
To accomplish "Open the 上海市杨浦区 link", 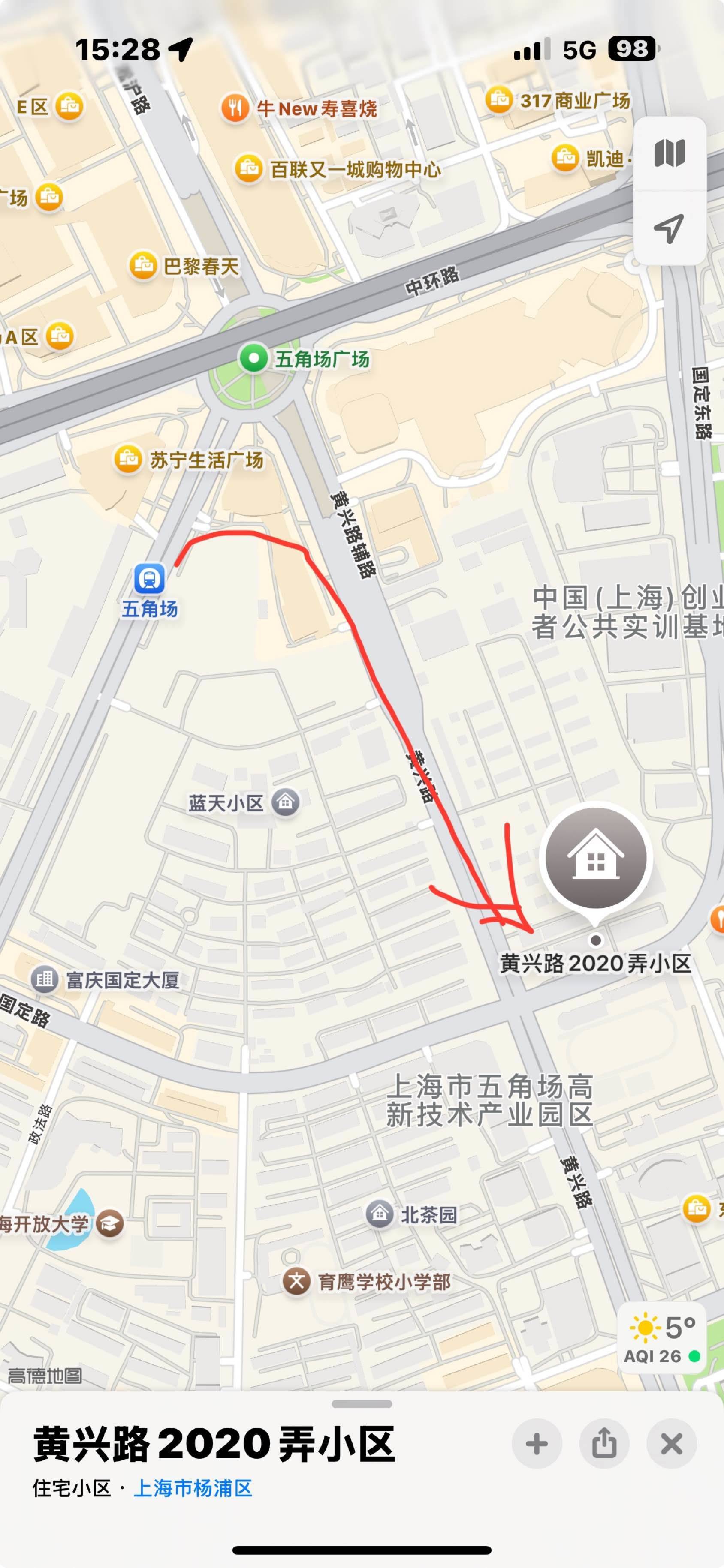I will click(x=193, y=1488).
